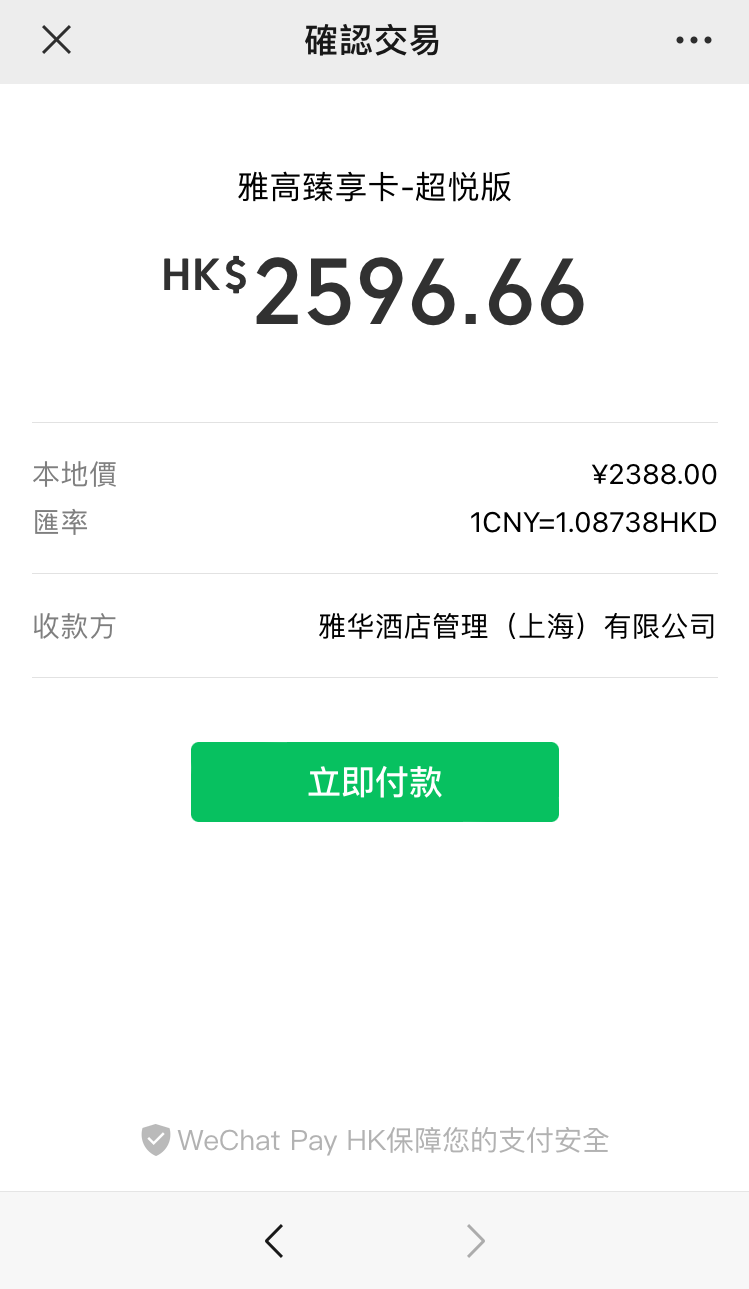749x1289 pixels.
Task: Tap the WeChat Pay HK shield security icon
Action: coord(155,1140)
